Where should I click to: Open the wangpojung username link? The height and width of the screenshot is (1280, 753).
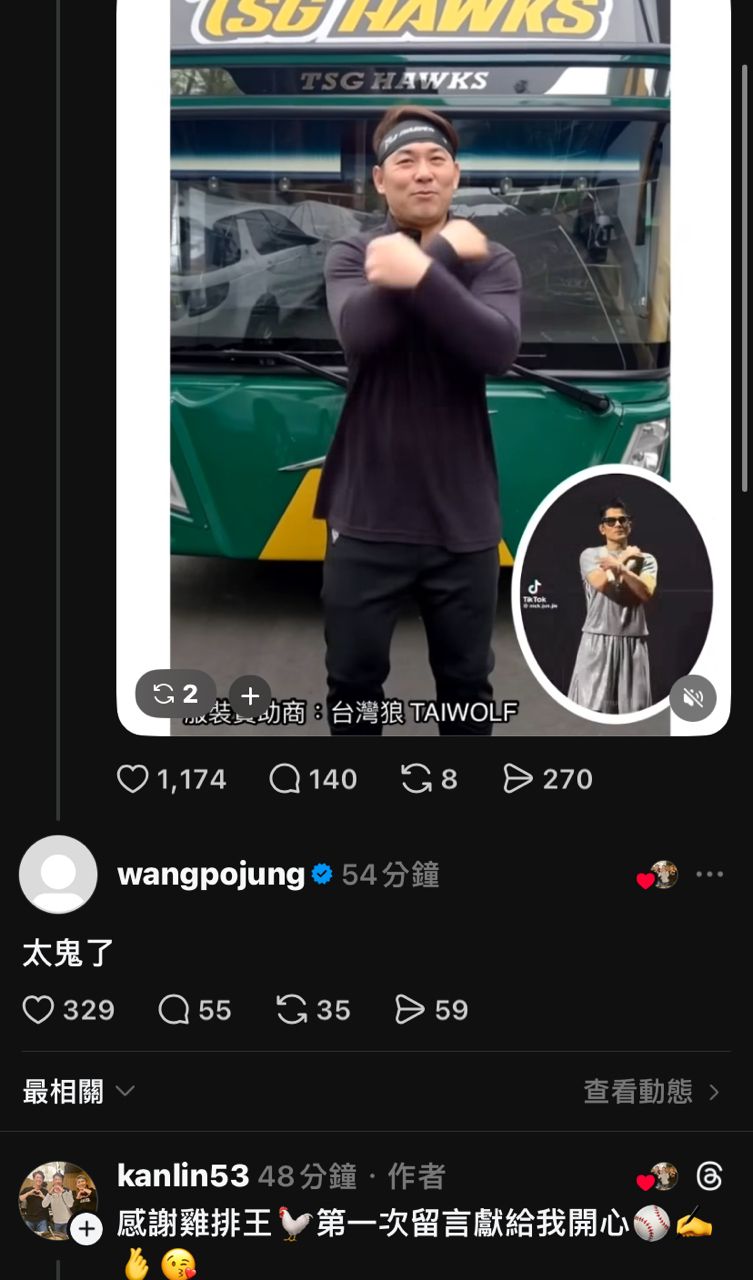click(211, 874)
